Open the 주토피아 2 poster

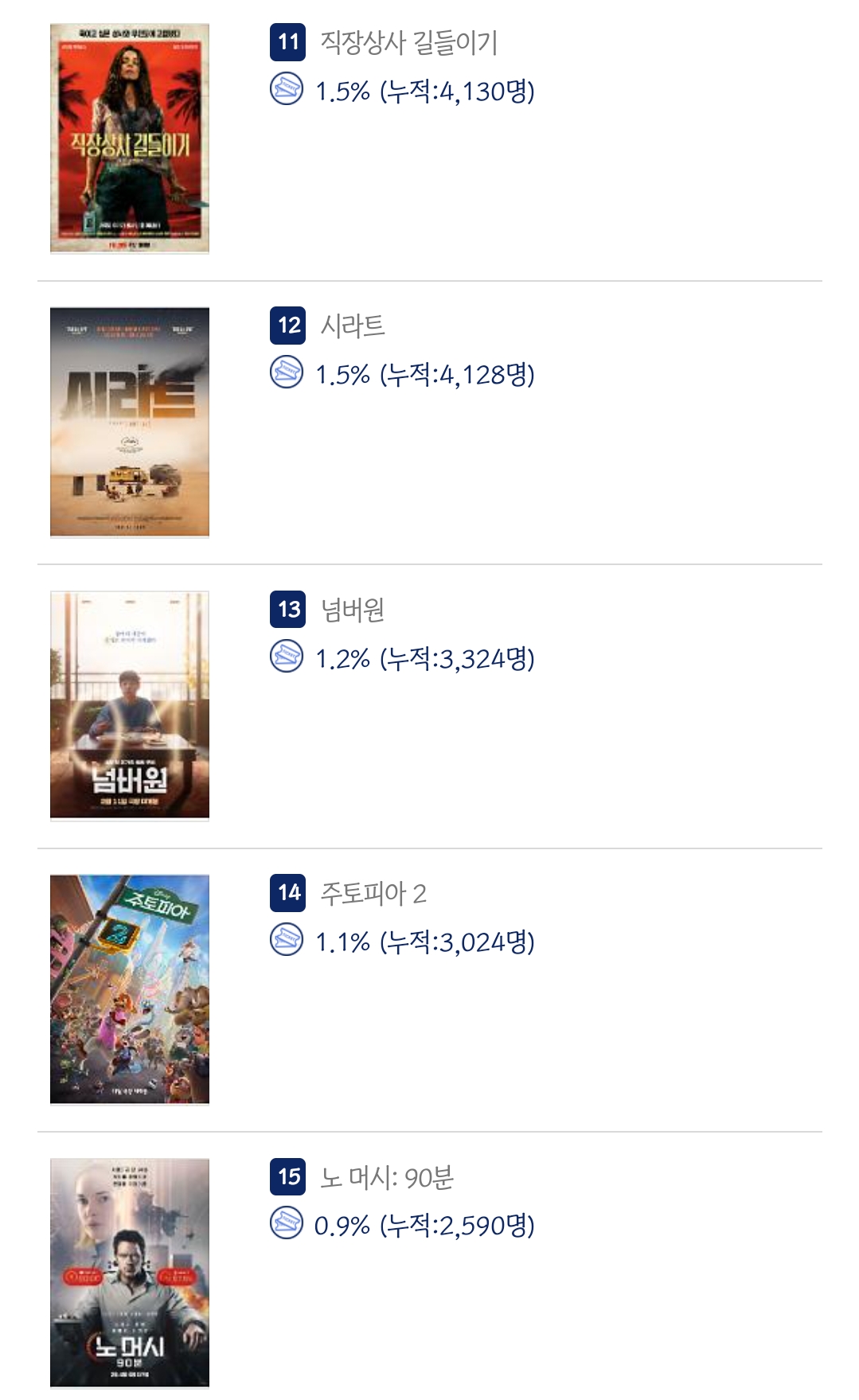pos(129,989)
